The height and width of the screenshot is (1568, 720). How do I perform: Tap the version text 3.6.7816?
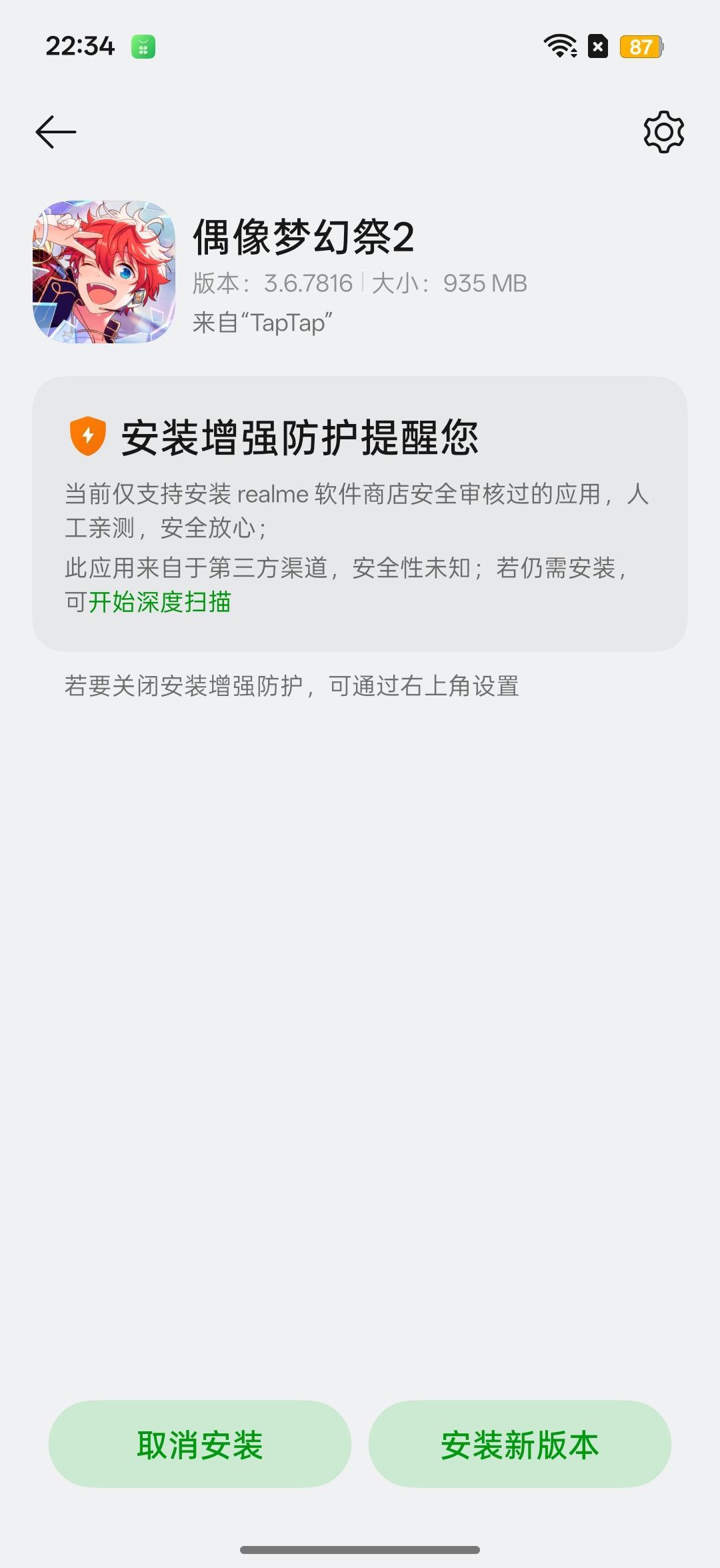click(x=305, y=283)
